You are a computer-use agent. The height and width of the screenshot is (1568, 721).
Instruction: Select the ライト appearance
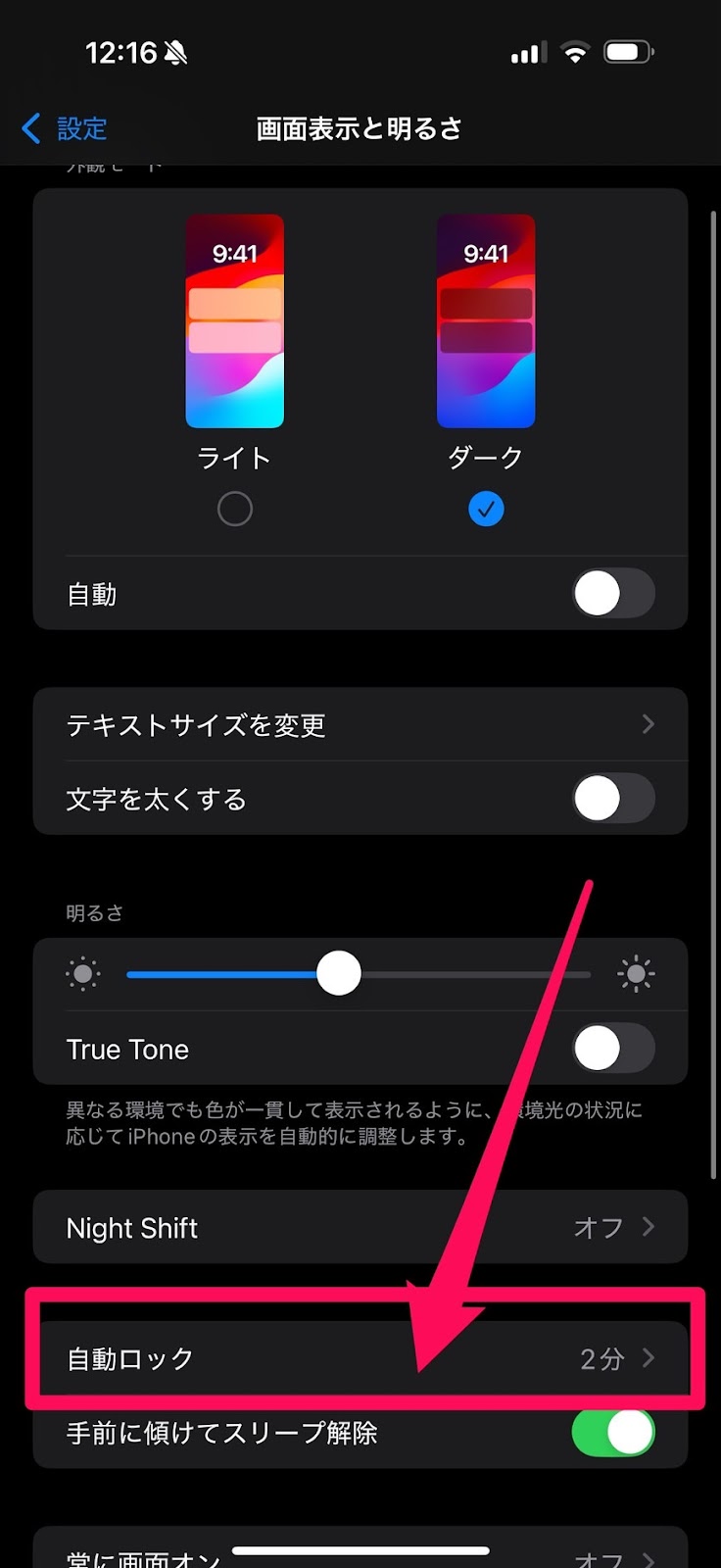tap(234, 509)
